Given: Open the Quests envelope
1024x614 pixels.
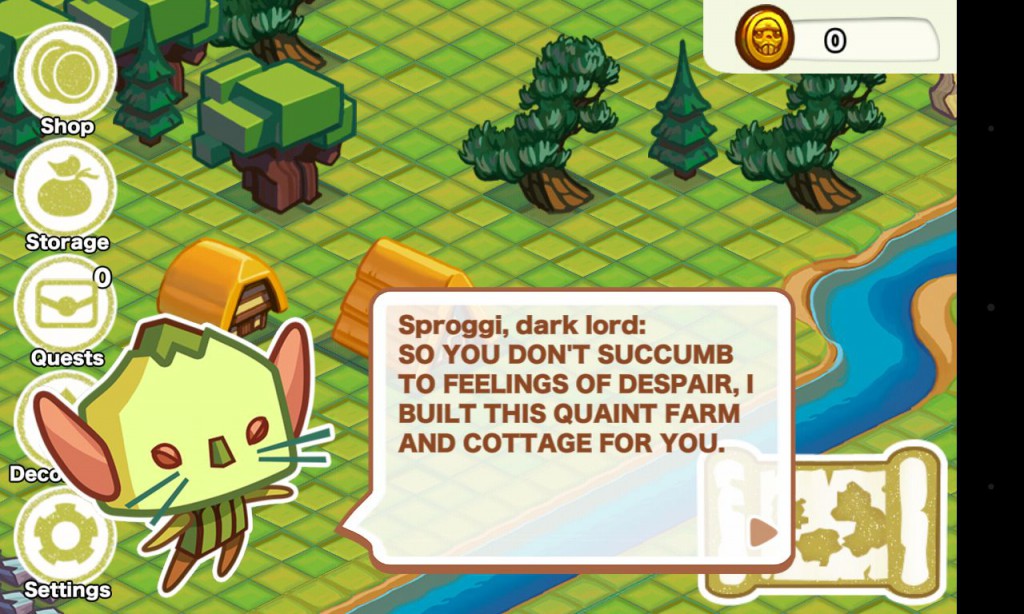Looking at the screenshot, I should [x=66, y=304].
